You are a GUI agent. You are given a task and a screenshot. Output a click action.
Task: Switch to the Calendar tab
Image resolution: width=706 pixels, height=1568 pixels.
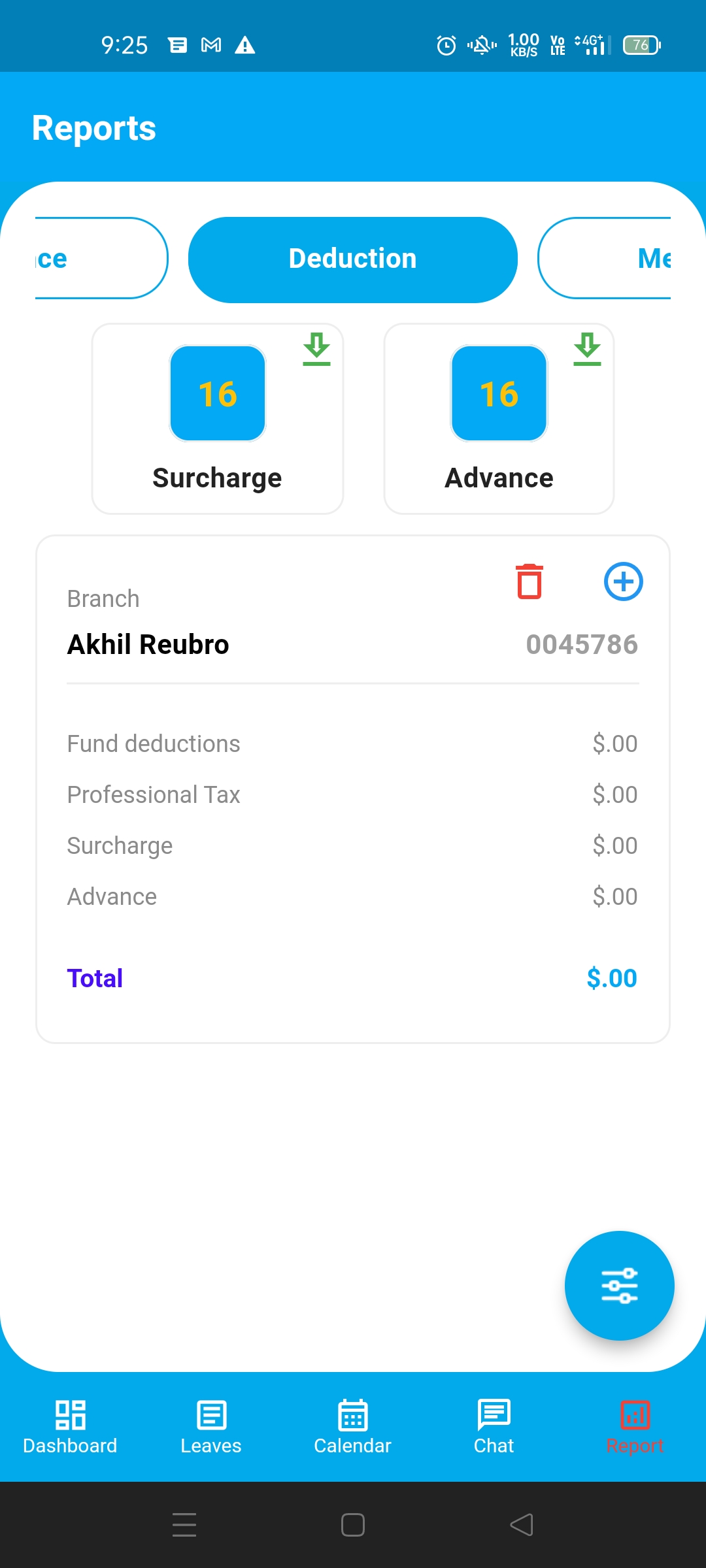pyautogui.click(x=353, y=1427)
